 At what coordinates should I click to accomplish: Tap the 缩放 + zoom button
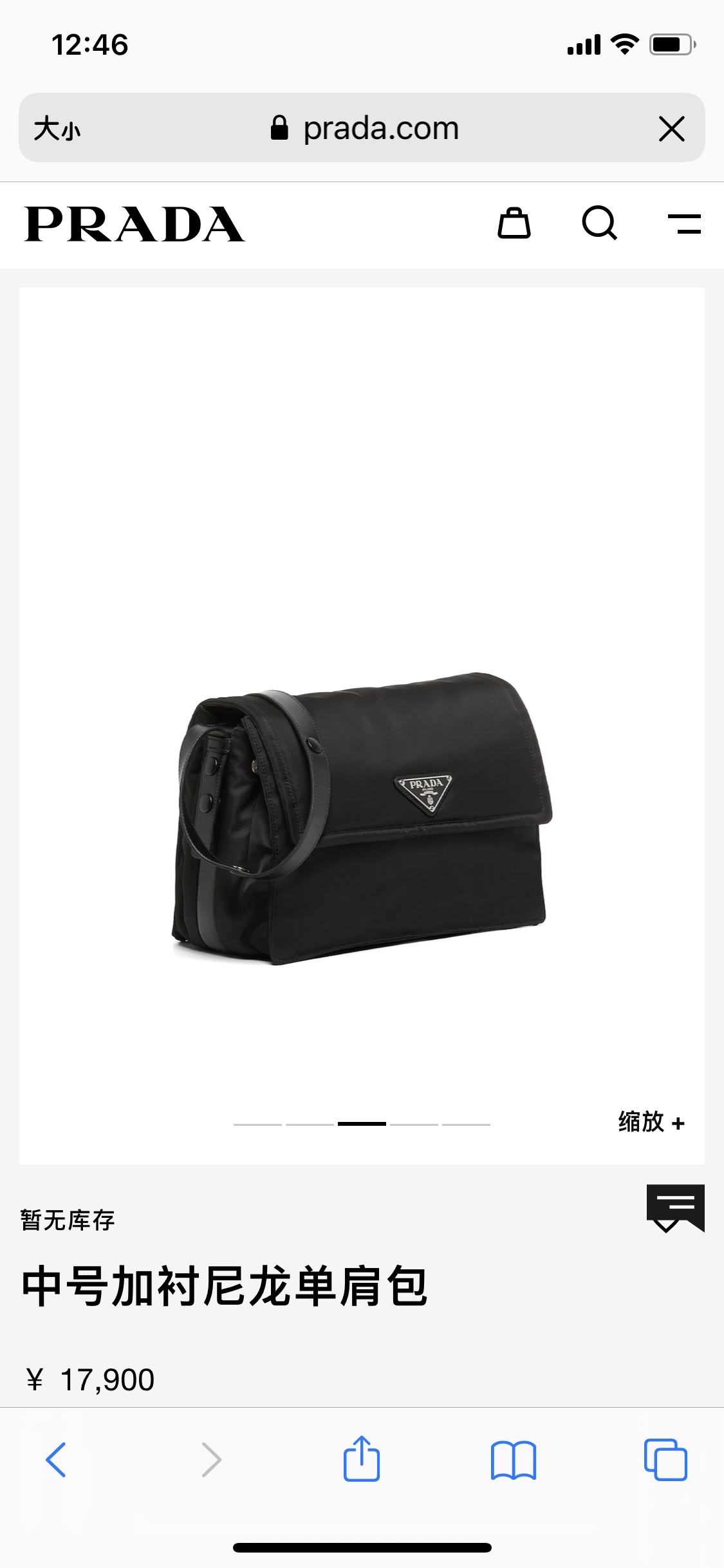click(651, 1122)
